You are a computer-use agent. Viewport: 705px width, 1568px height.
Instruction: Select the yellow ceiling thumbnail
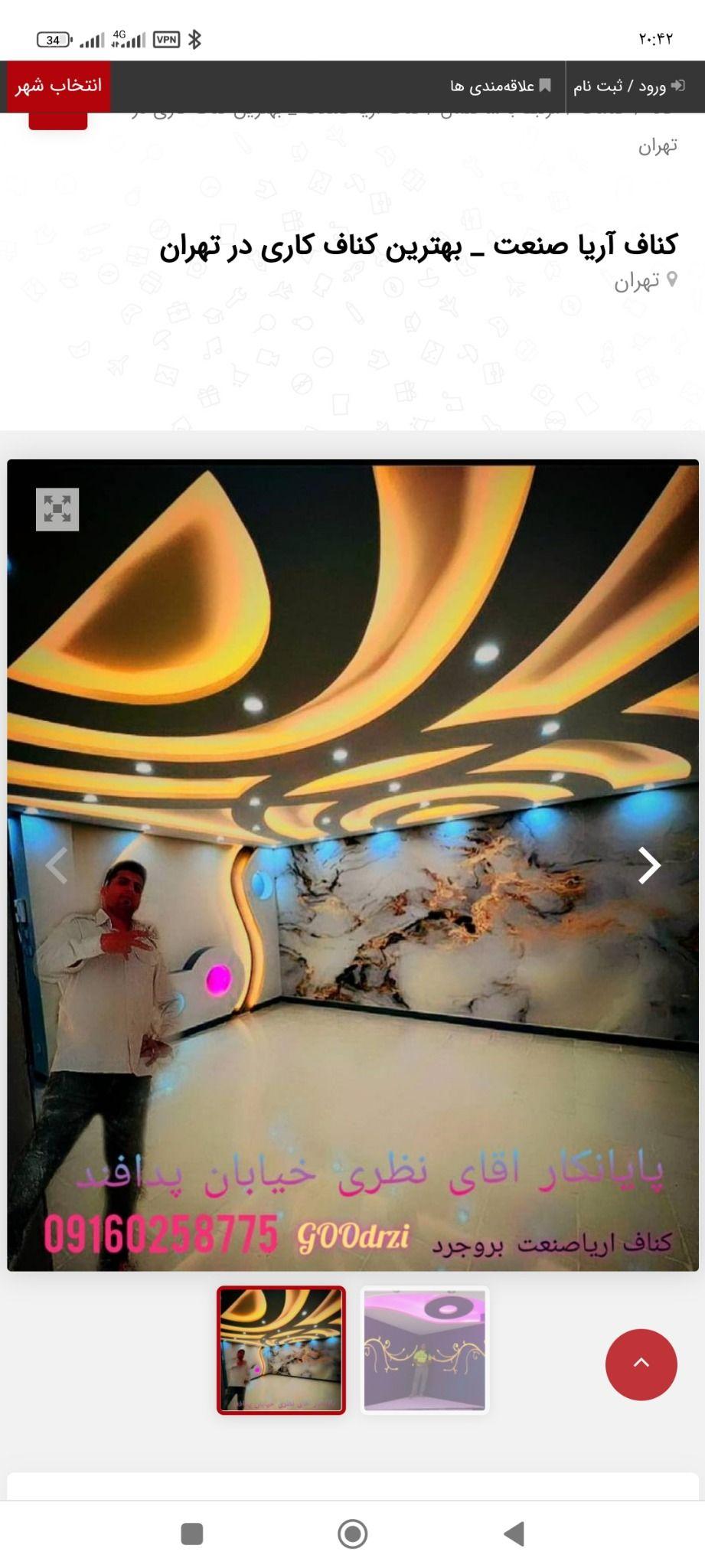click(x=281, y=1350)
